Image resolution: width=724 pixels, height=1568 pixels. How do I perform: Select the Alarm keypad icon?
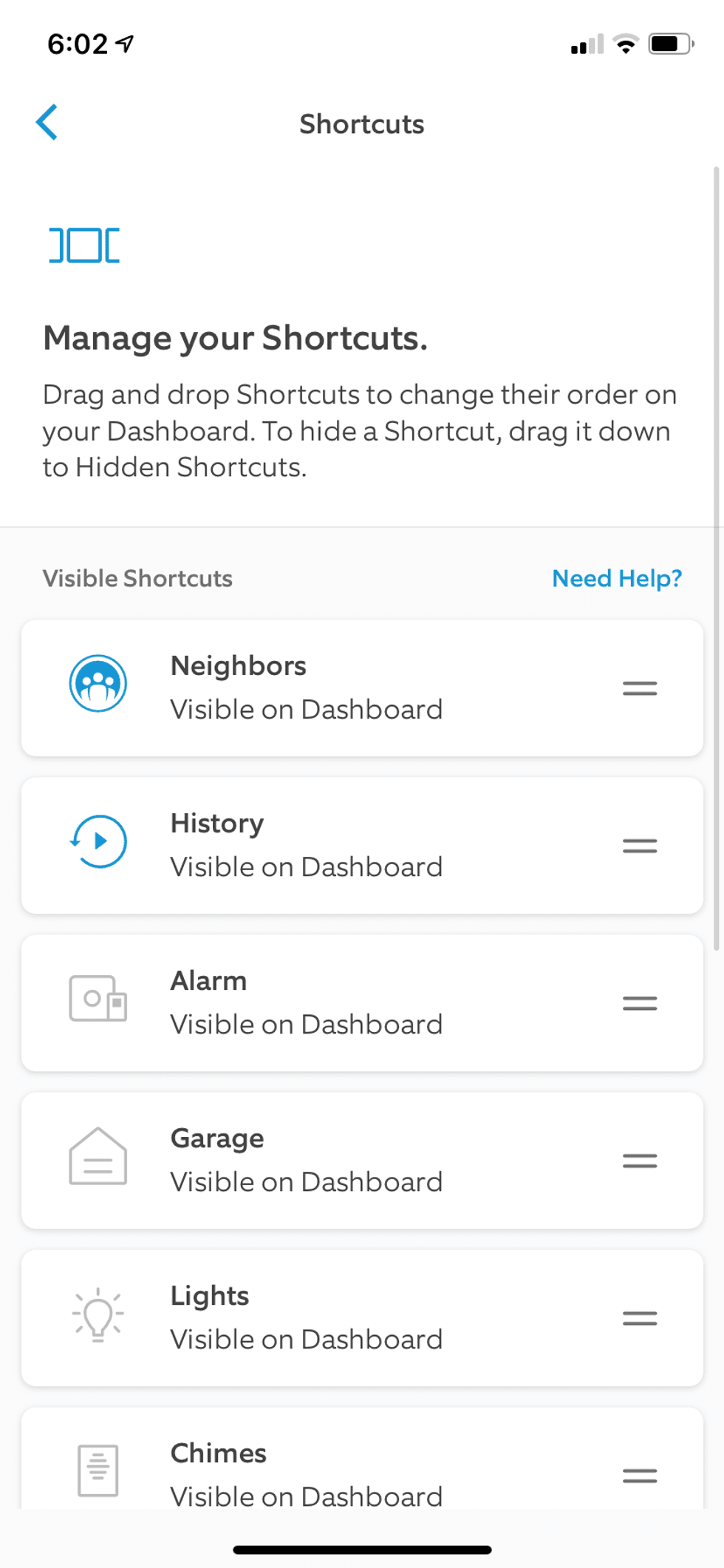click(98, 999)
